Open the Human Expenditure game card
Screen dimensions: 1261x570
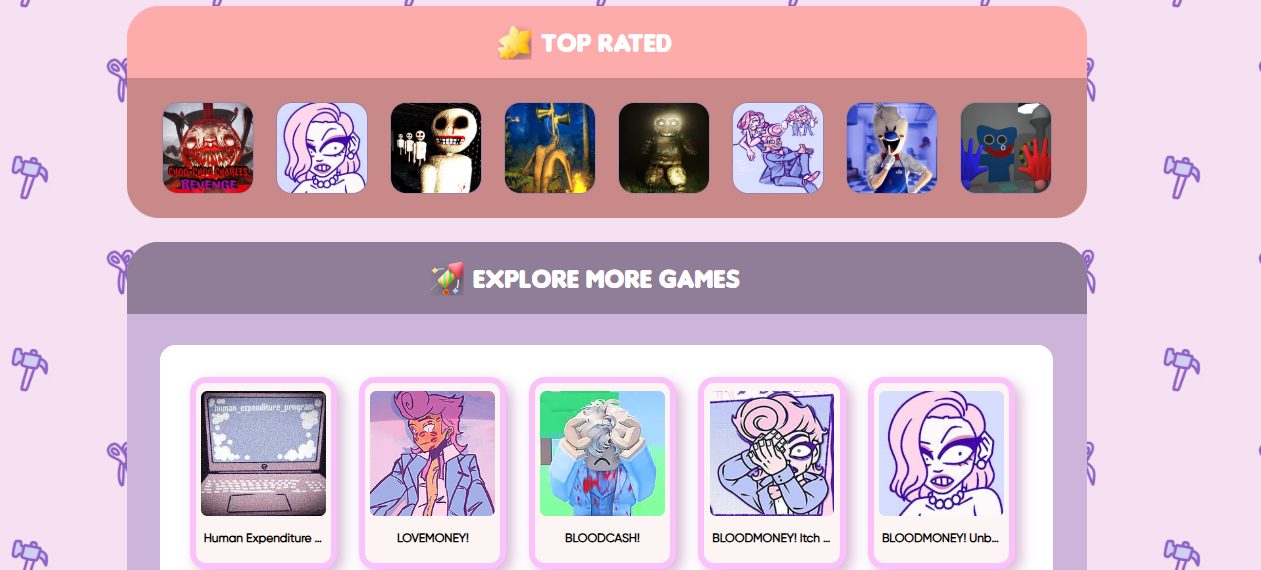point(264,470)
